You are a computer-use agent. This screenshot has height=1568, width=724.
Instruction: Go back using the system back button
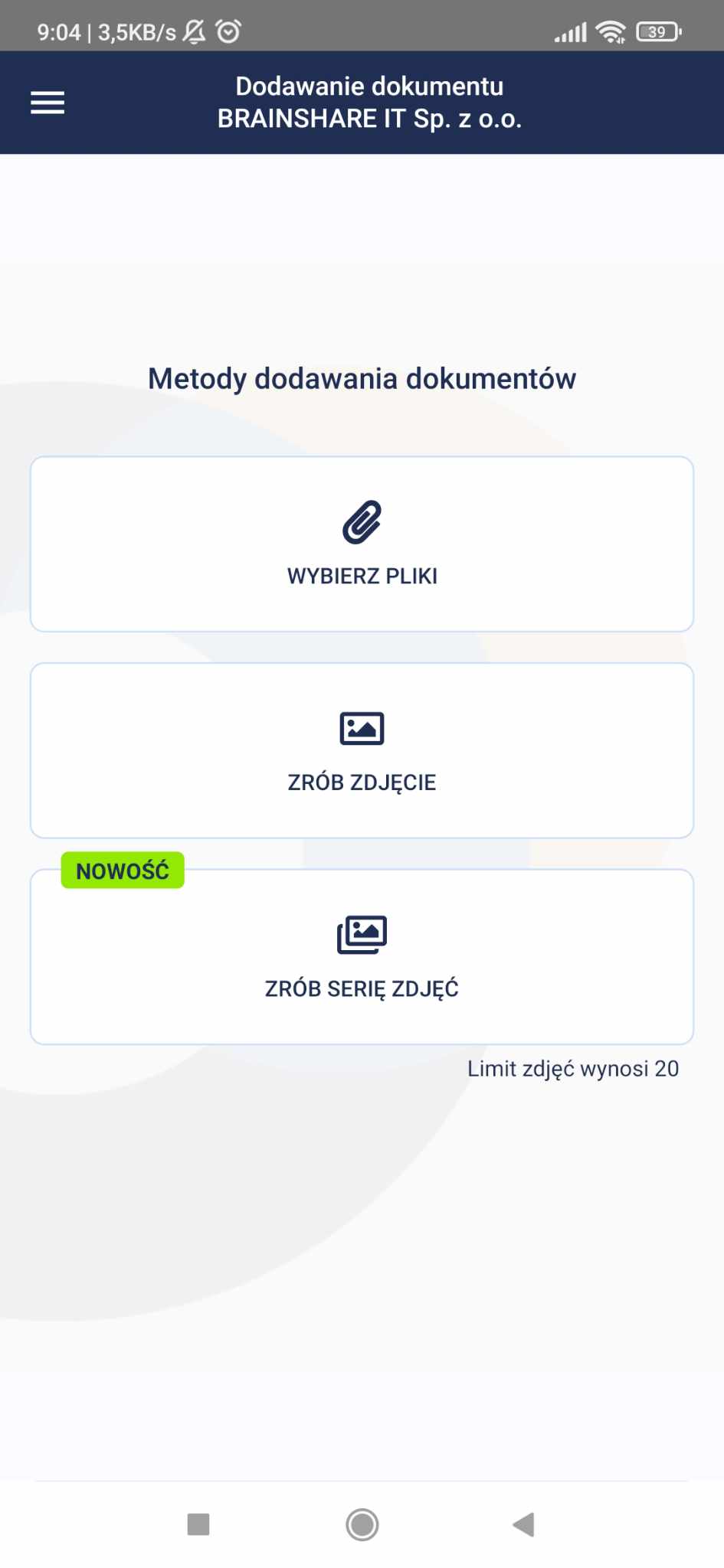tap(523, 1524)
